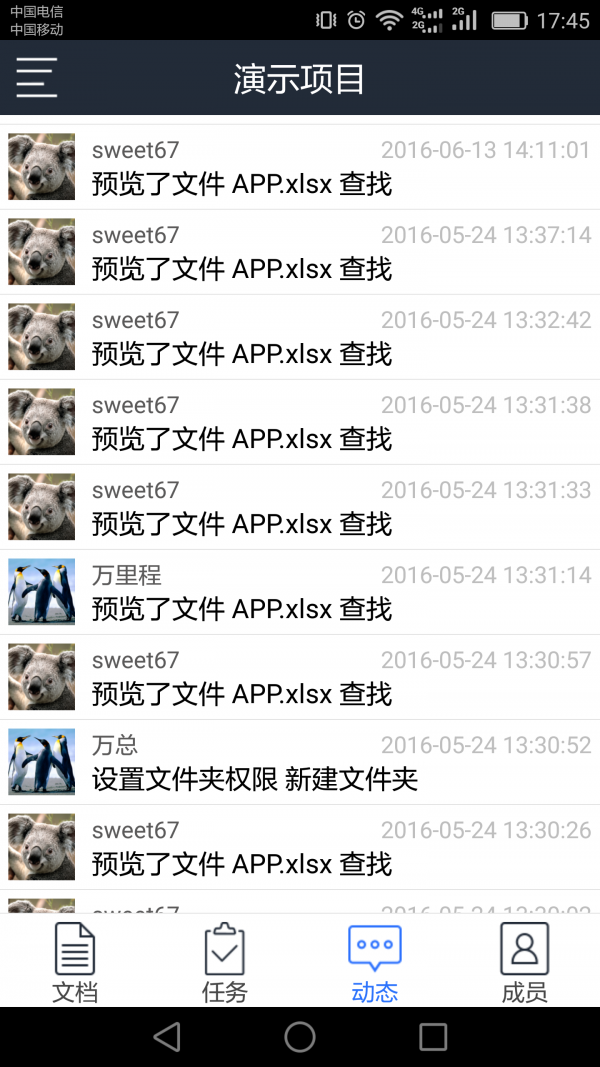Switch to the 任务 tab
This screenshot has height=1067, width=600.
225,962
